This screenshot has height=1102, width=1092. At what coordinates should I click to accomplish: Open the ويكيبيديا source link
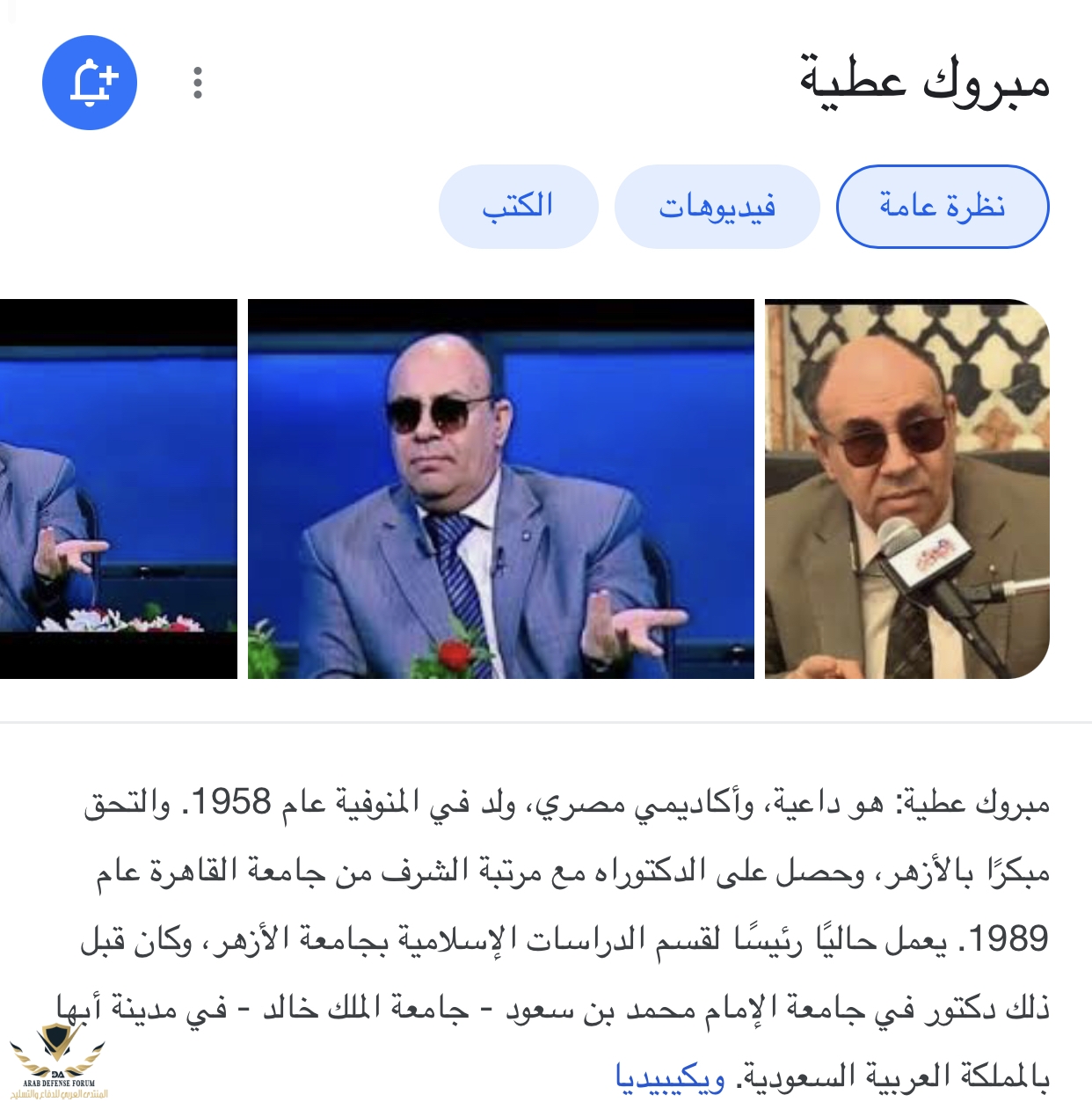click(670, 1076)
